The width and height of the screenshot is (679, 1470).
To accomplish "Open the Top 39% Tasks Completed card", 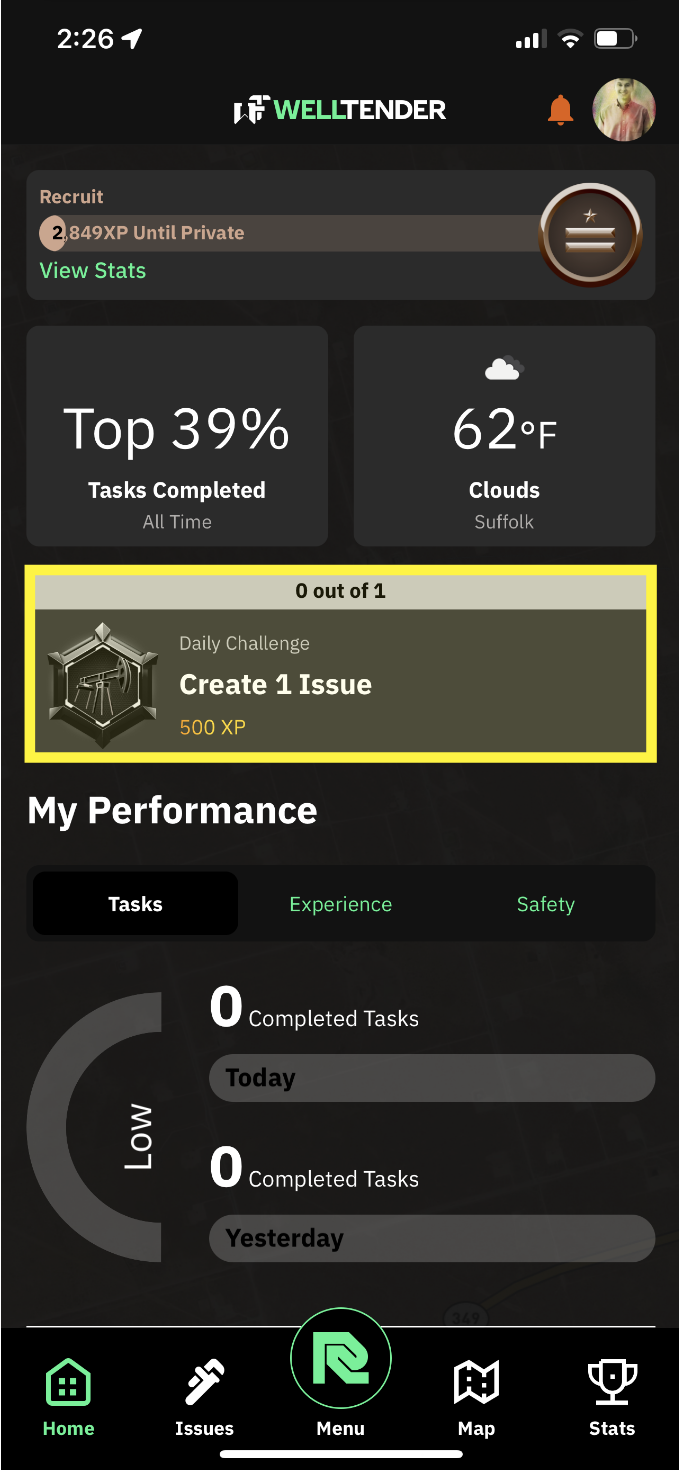I will point(177,436).
